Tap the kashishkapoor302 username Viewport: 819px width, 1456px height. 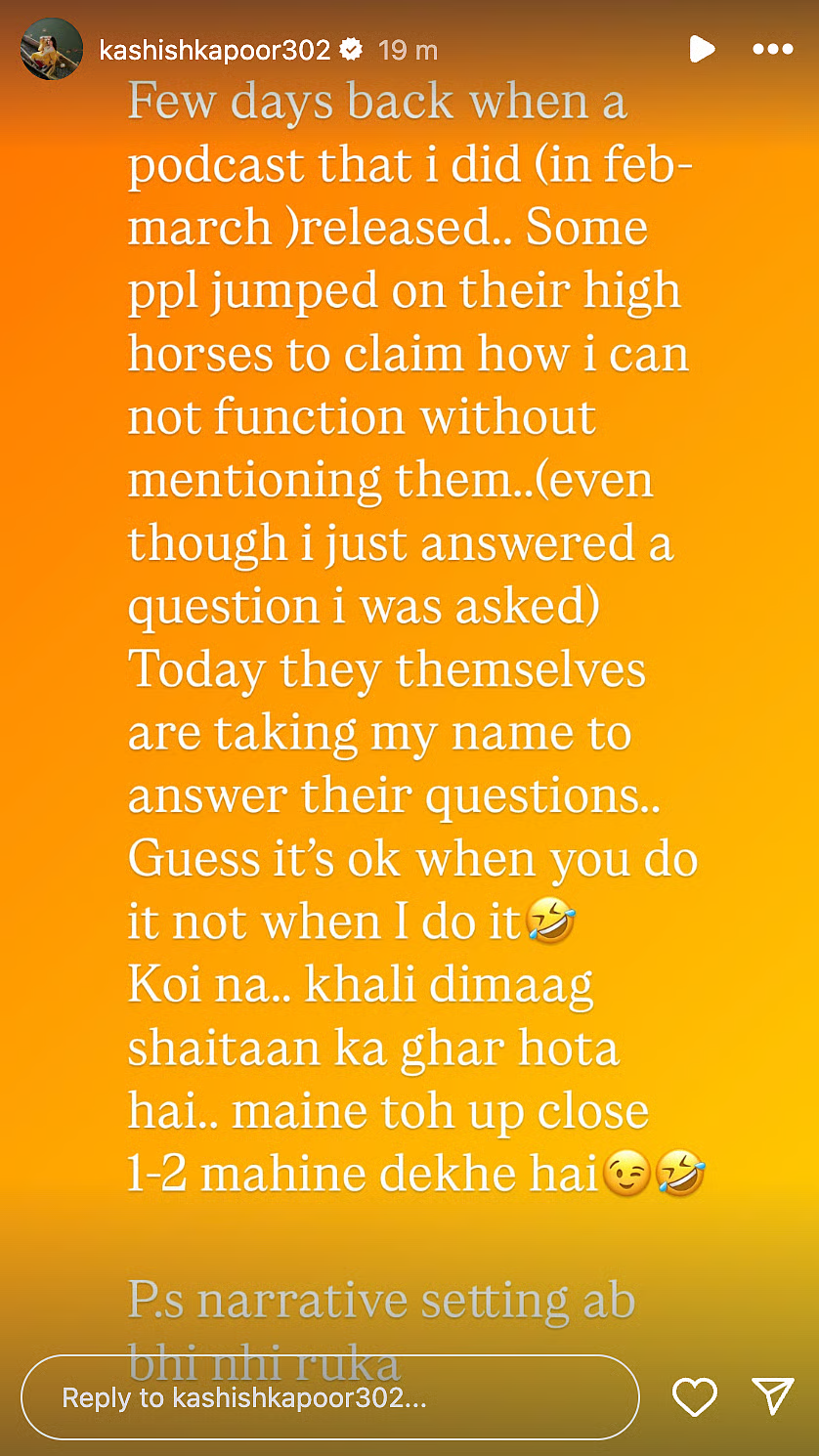(x=215, y=50)
